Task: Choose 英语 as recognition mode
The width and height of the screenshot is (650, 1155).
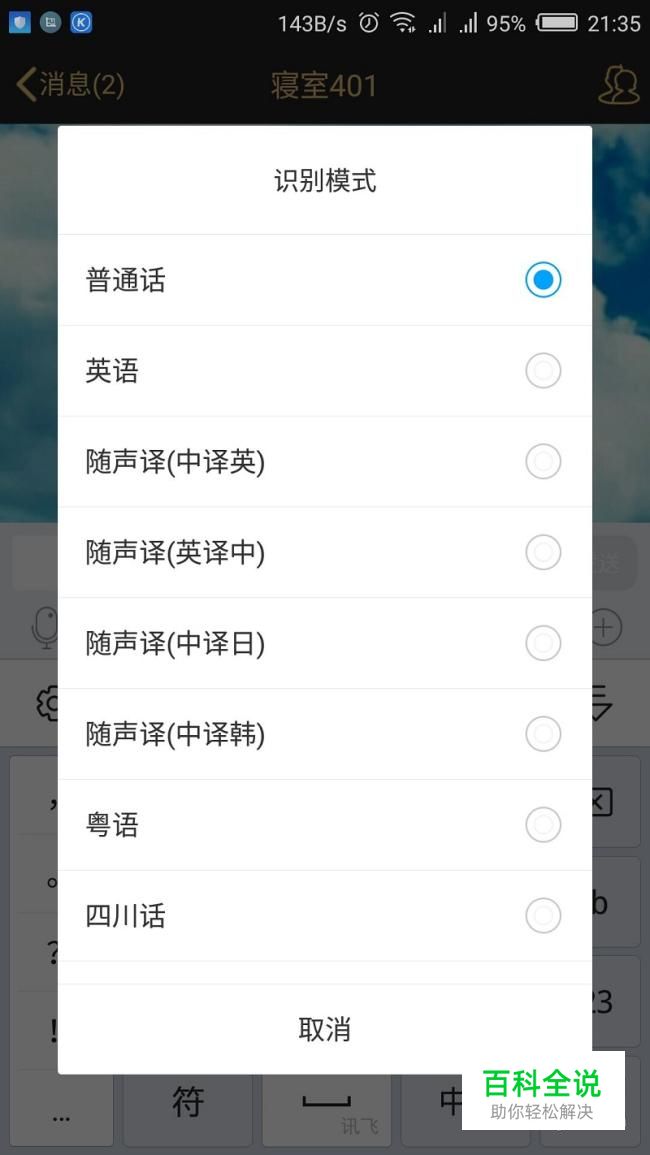Action: [324, 371]
